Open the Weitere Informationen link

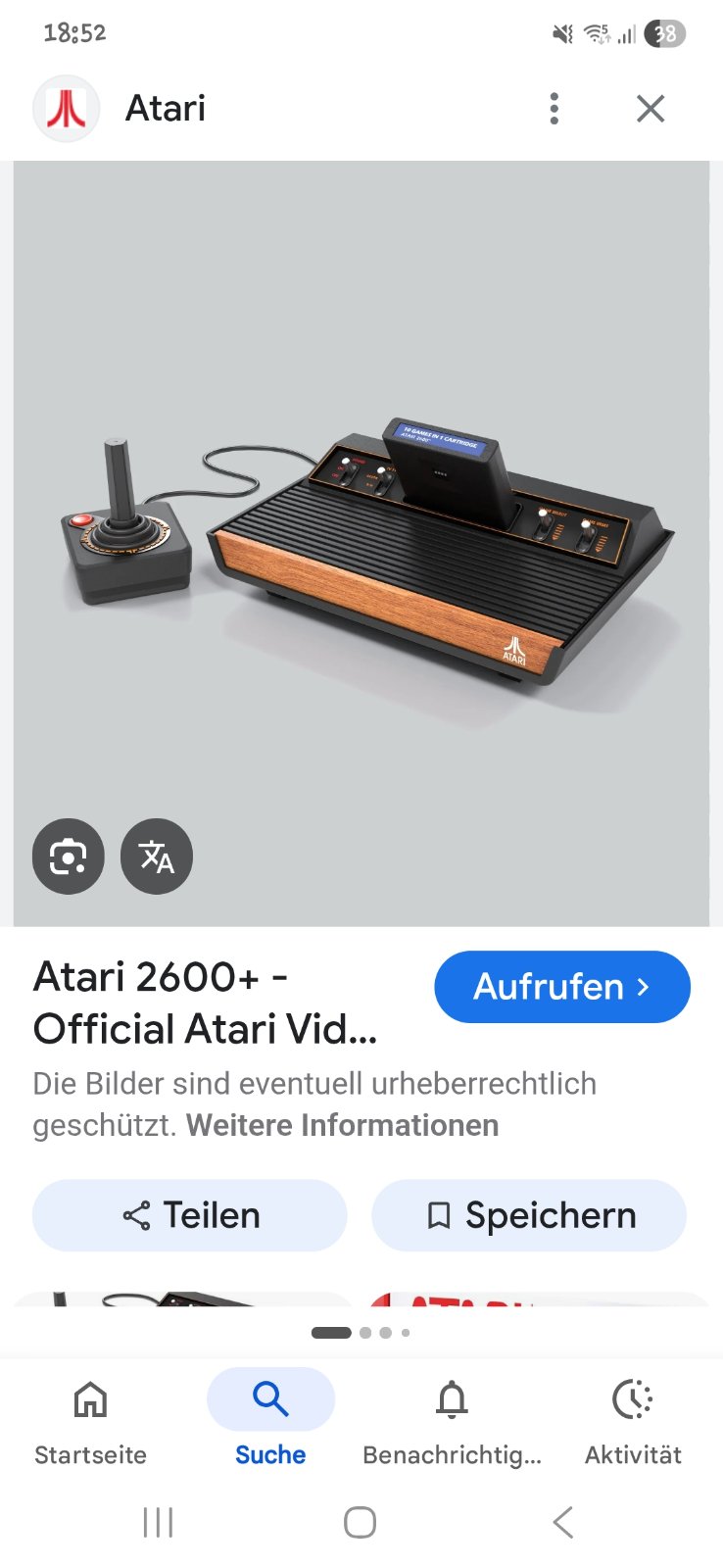point(342,1125)
